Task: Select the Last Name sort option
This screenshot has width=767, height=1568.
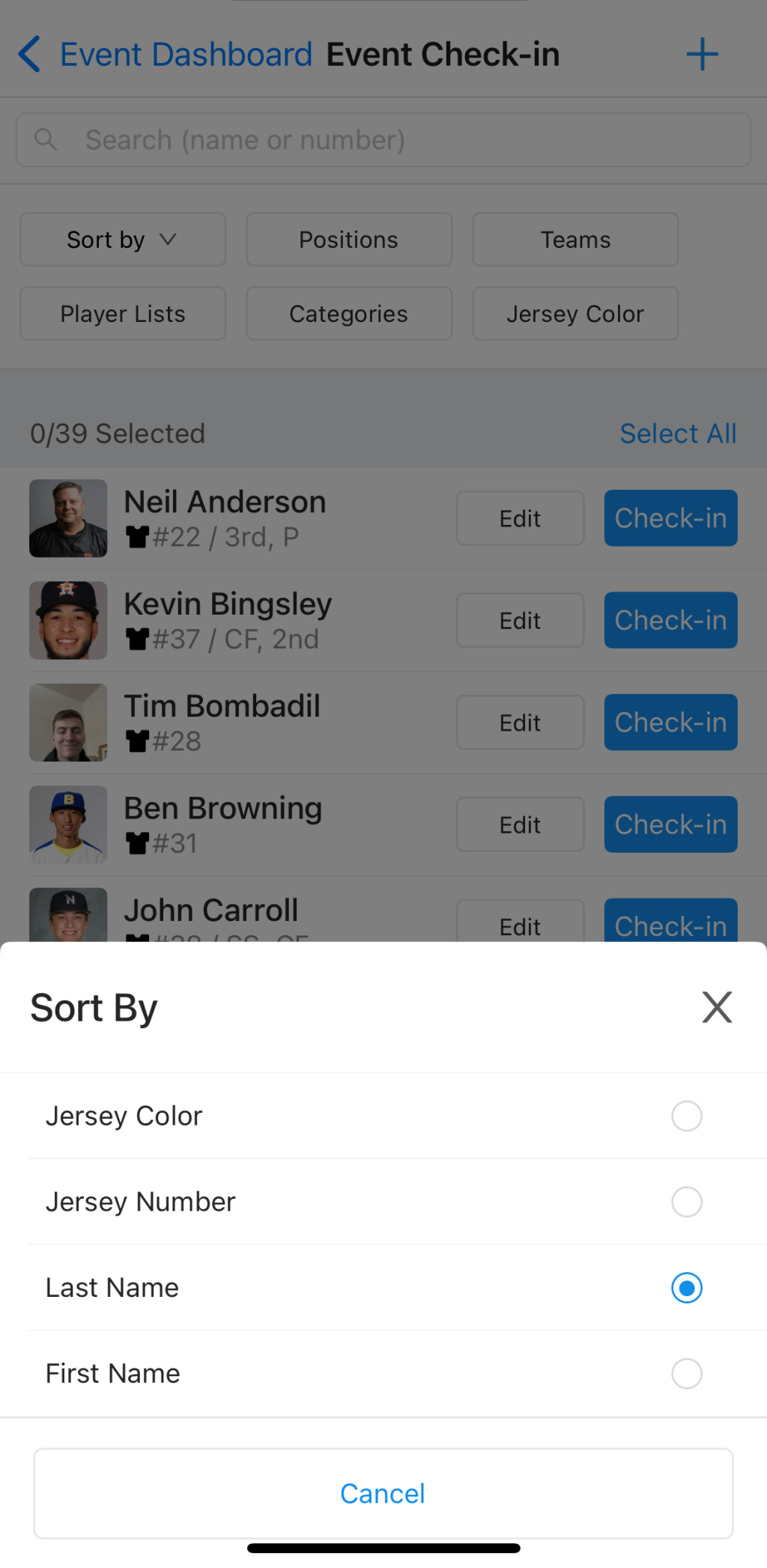Action: click(x=685, y=1288)
